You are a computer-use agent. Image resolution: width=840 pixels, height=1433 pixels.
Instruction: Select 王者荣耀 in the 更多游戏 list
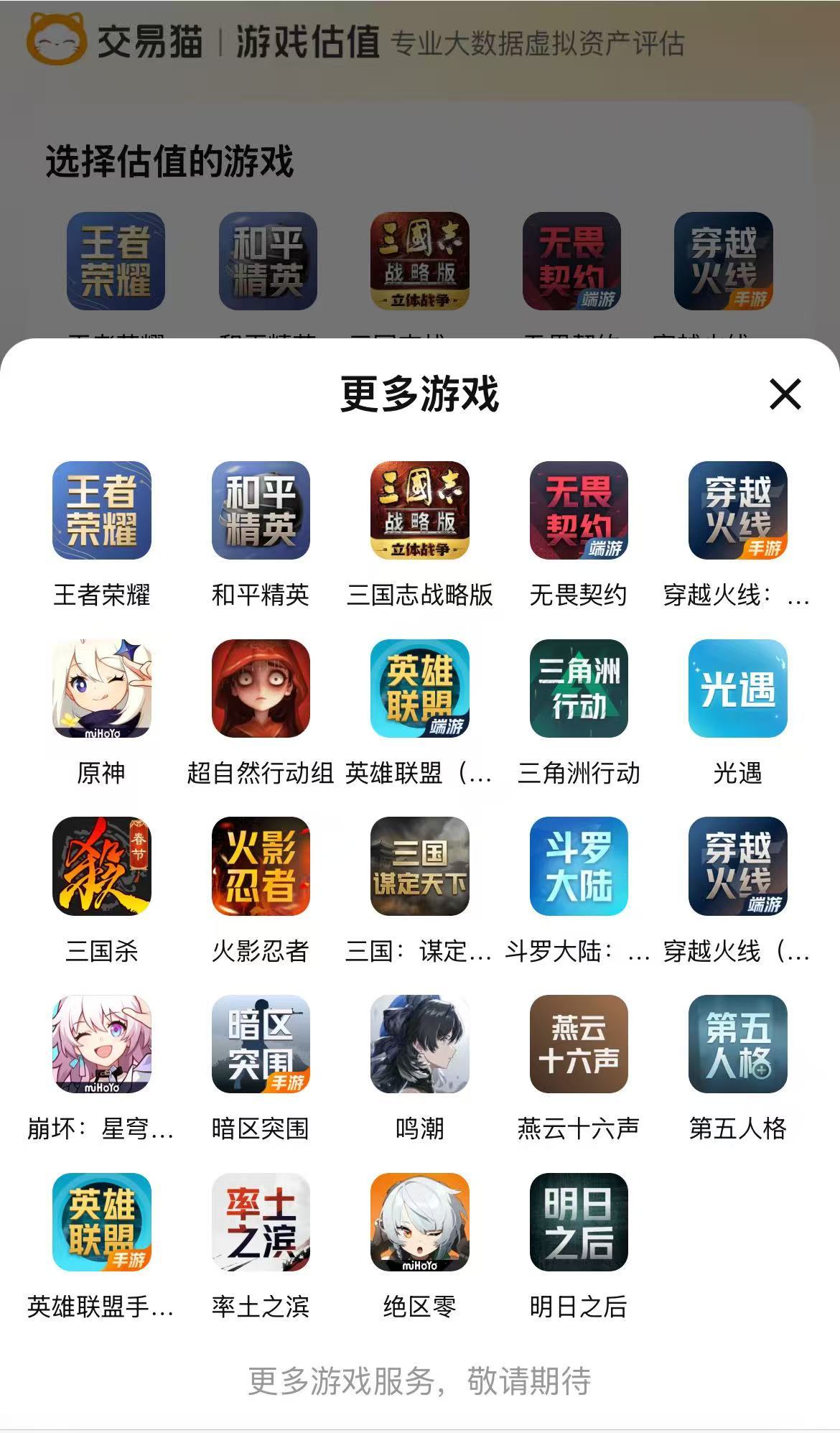102,511
